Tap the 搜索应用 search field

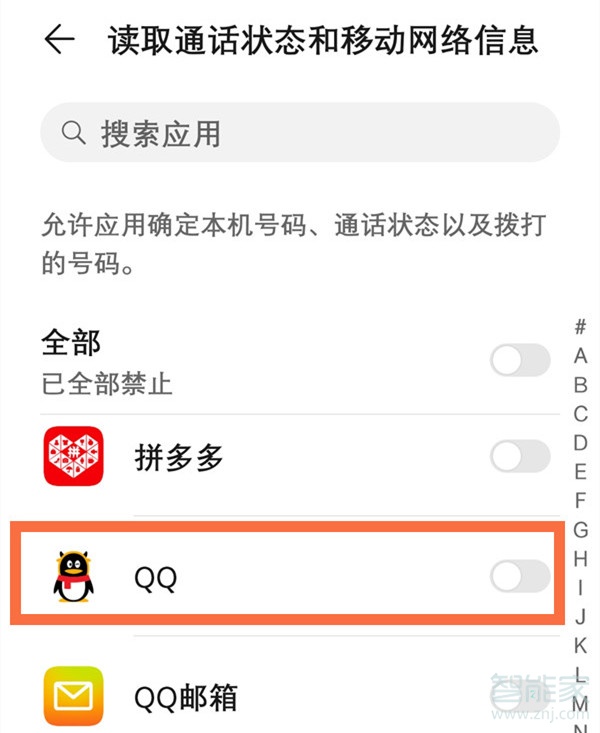300,133
